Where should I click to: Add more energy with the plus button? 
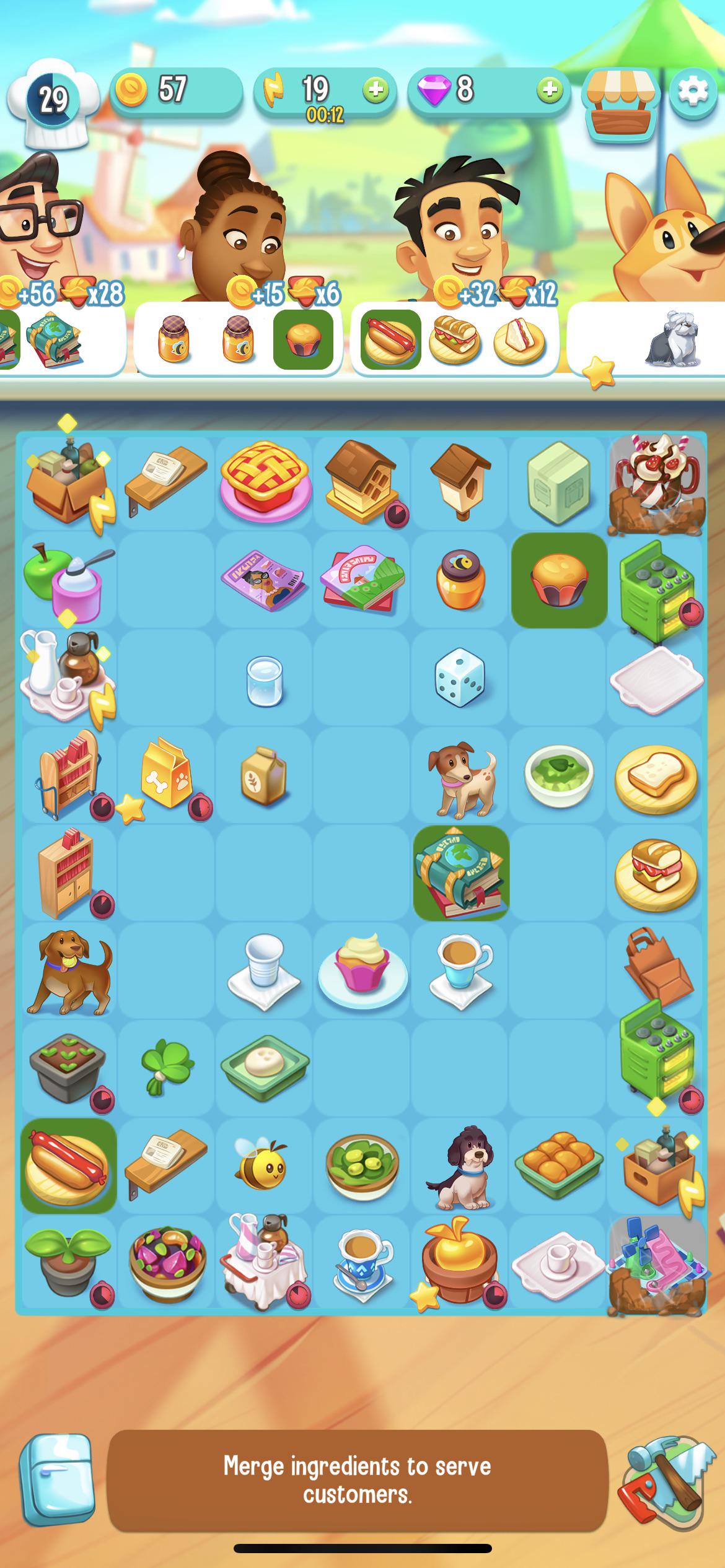pos(375,90)
